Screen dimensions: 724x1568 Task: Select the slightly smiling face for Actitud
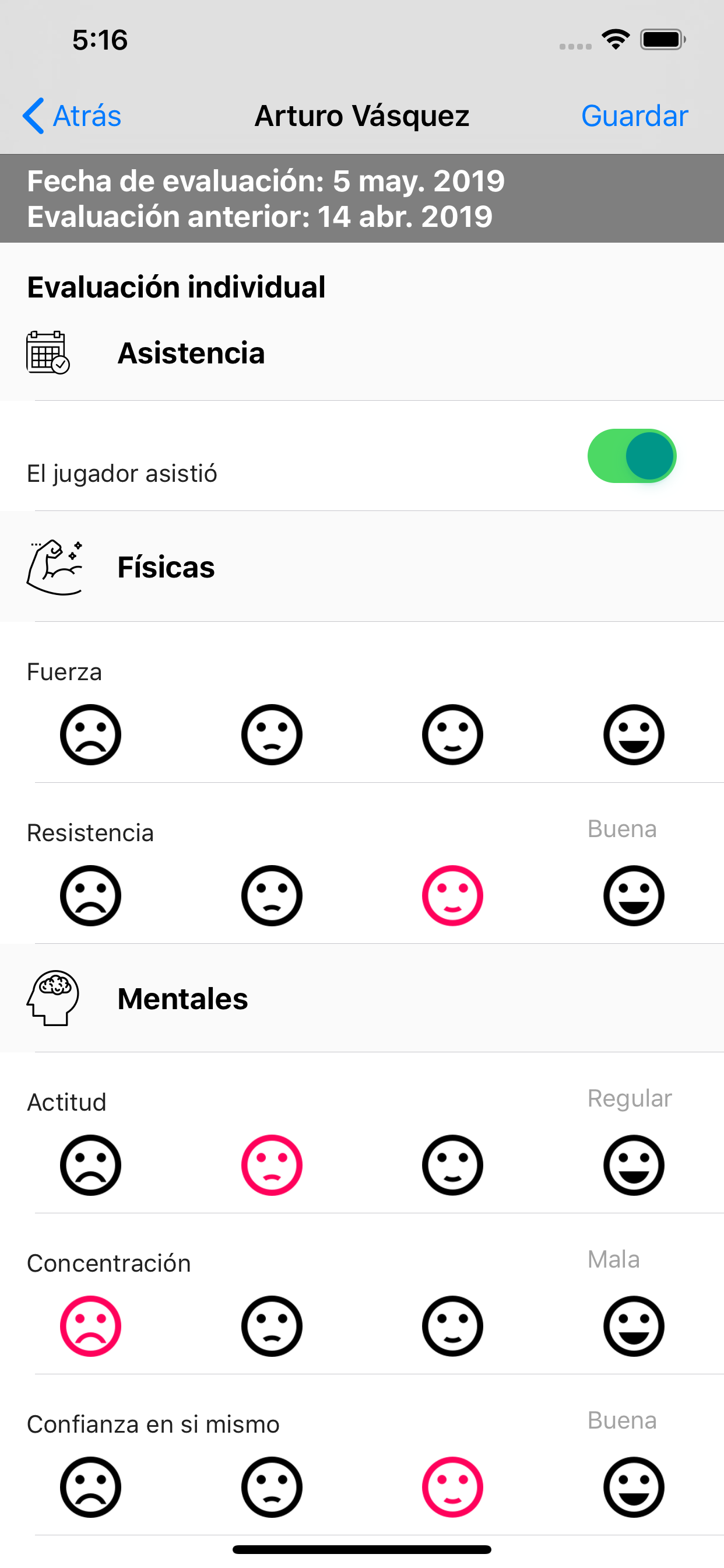(x=453, y=1165)
